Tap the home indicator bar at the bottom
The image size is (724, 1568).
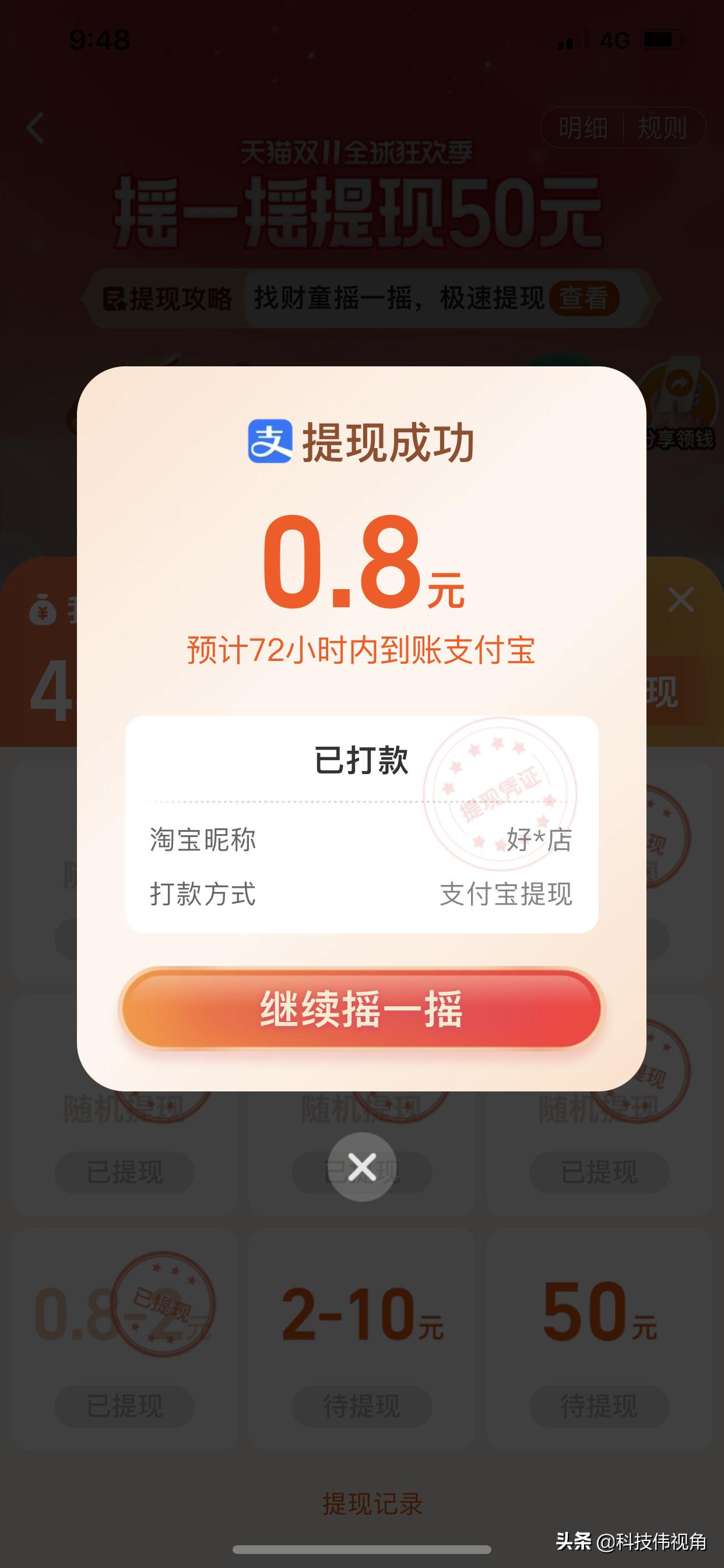point(362,1549)
